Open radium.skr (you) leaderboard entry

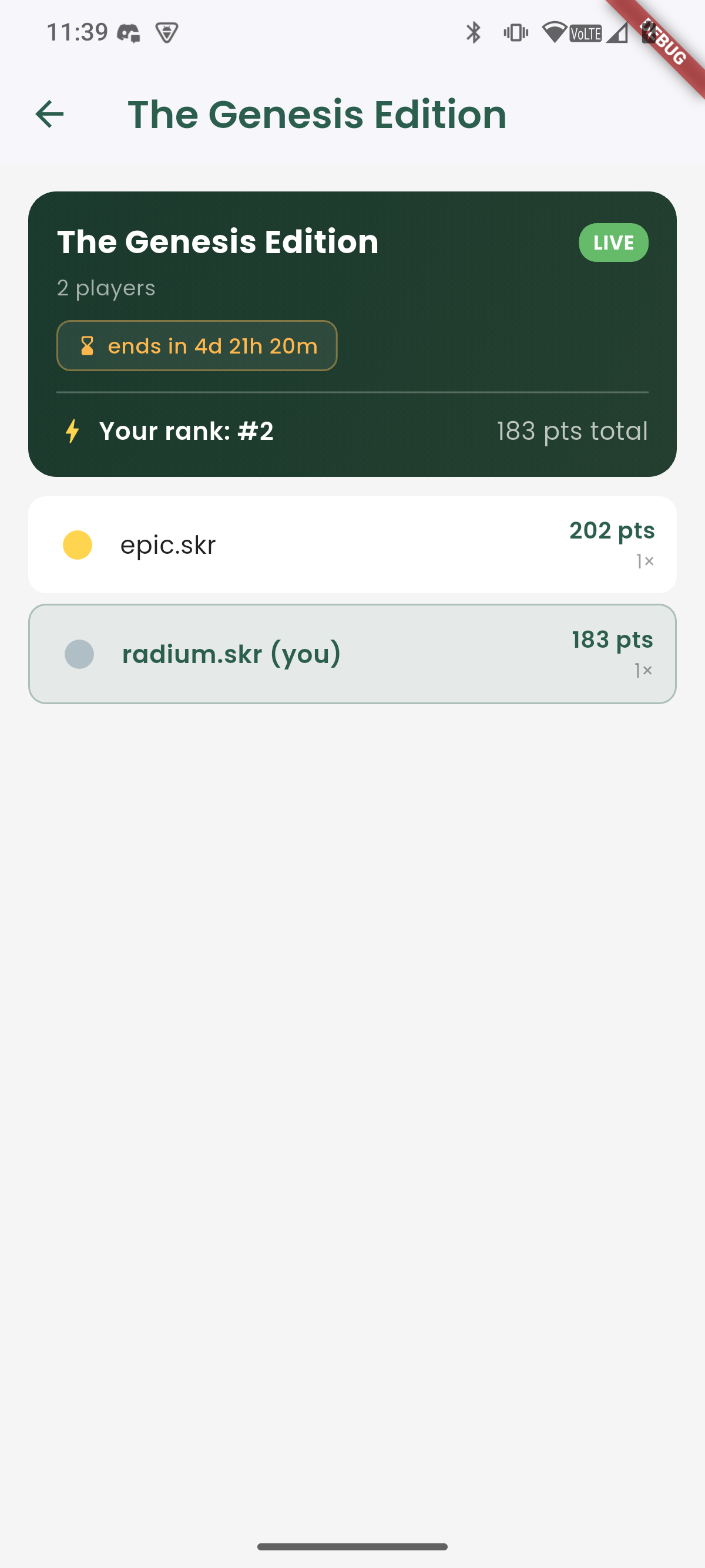[x=352, y=654]
